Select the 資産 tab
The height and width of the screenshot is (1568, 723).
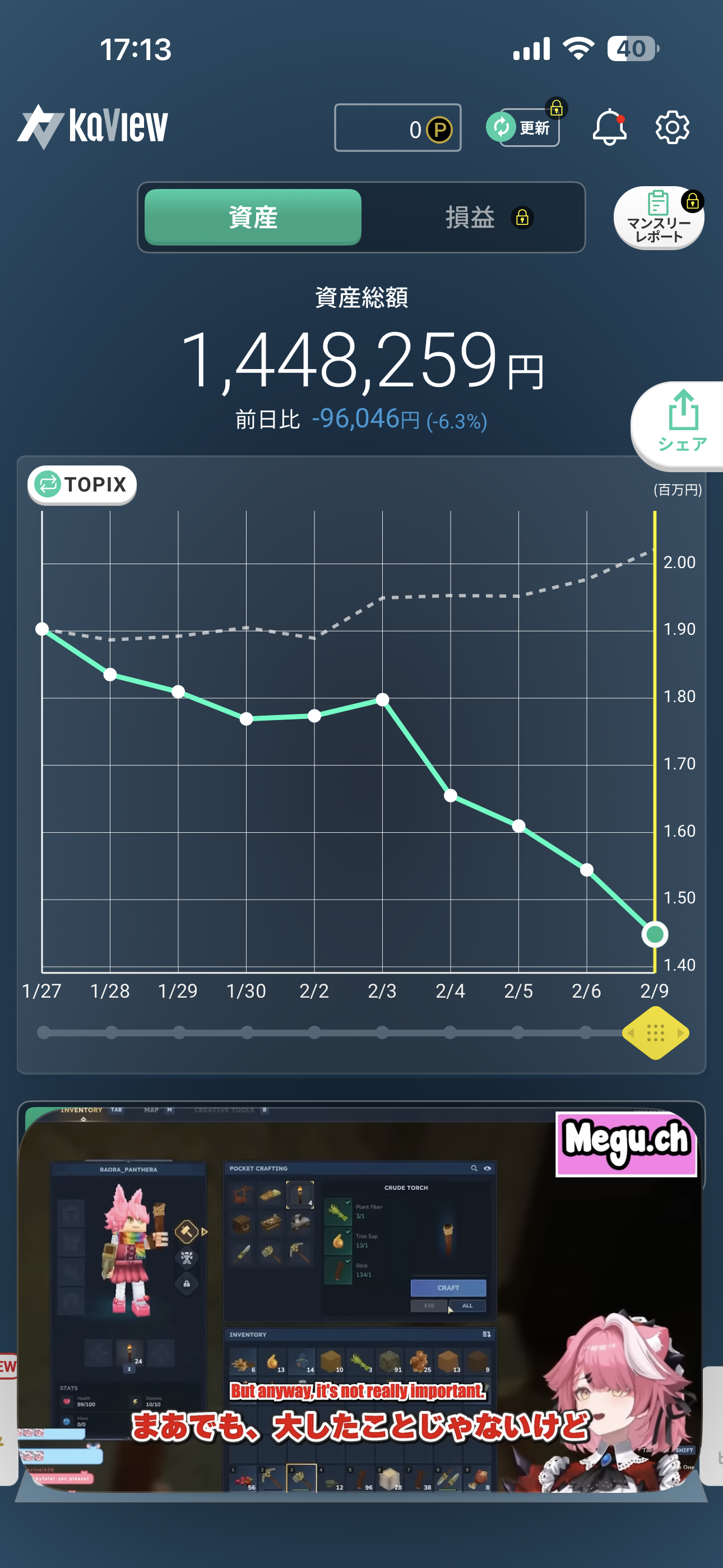[253, 217]
